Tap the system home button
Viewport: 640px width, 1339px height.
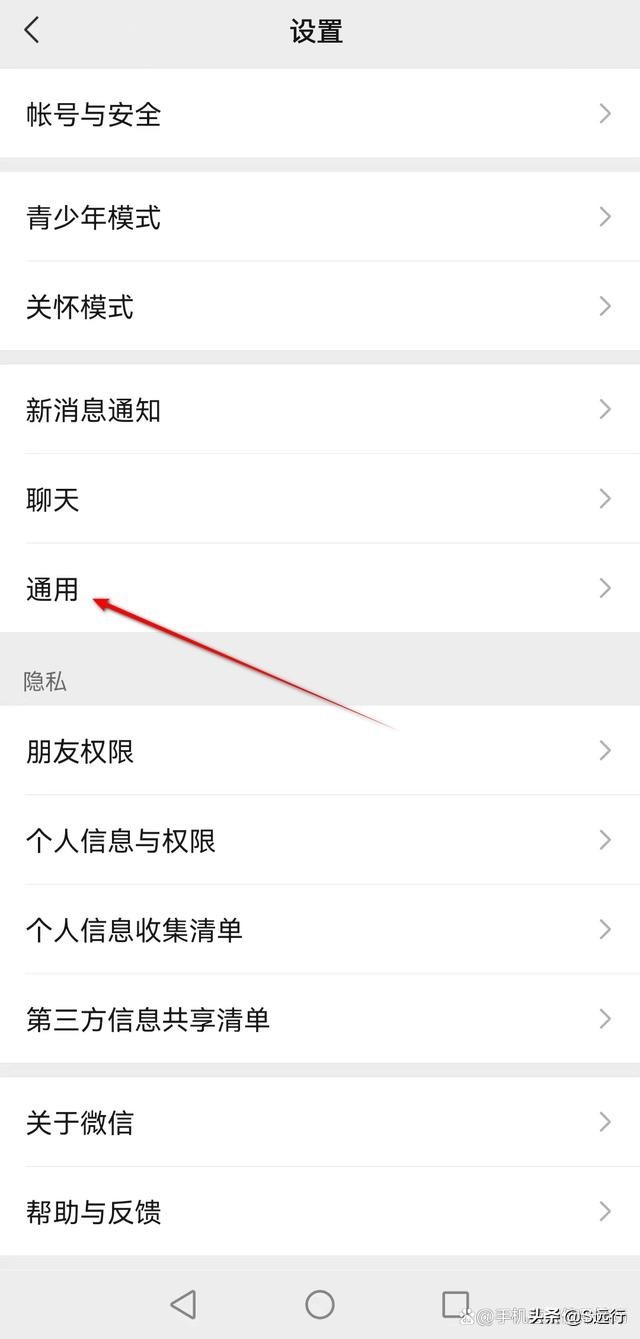[x=320, y=1304]
